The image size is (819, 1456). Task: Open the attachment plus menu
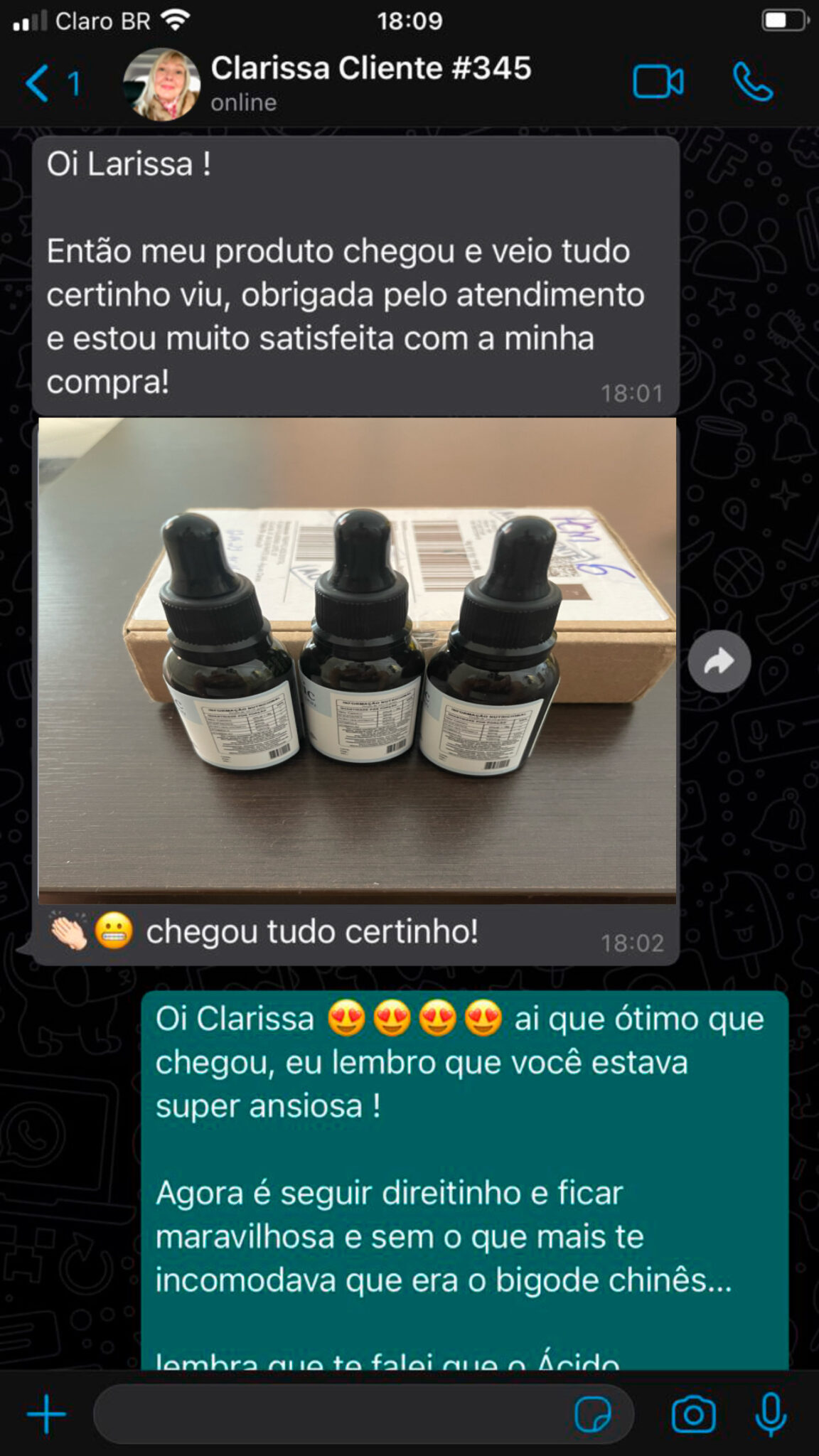46,1414
